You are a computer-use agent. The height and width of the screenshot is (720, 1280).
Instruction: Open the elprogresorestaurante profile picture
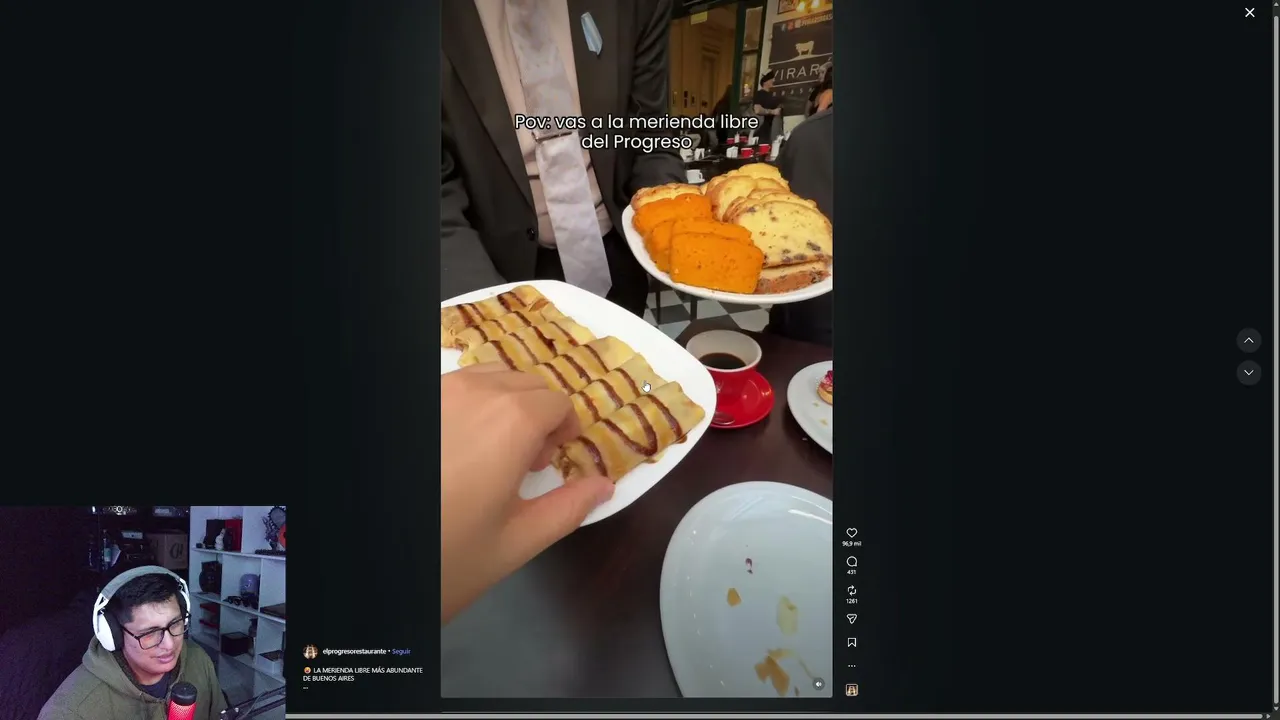(310, 651)
